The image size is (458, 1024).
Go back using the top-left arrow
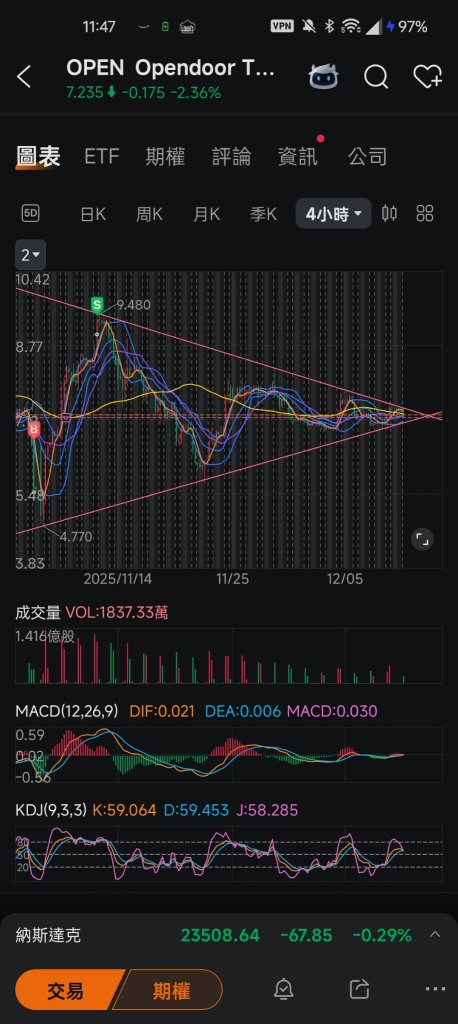click(x=24, y=77)
